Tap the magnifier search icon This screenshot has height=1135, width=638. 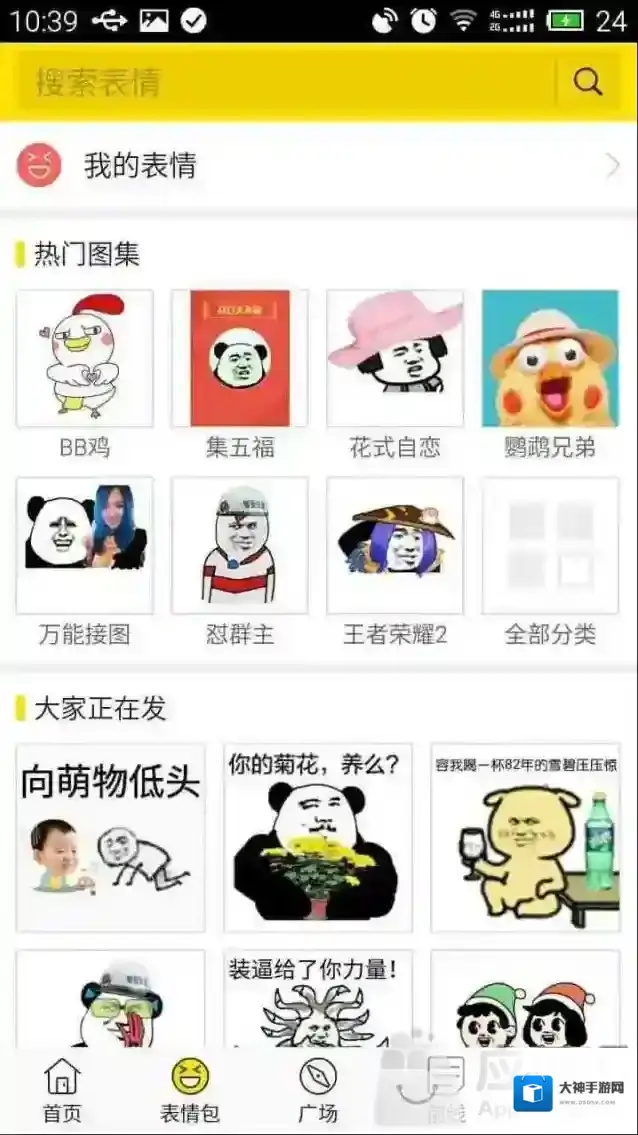[x=588, y=81]
